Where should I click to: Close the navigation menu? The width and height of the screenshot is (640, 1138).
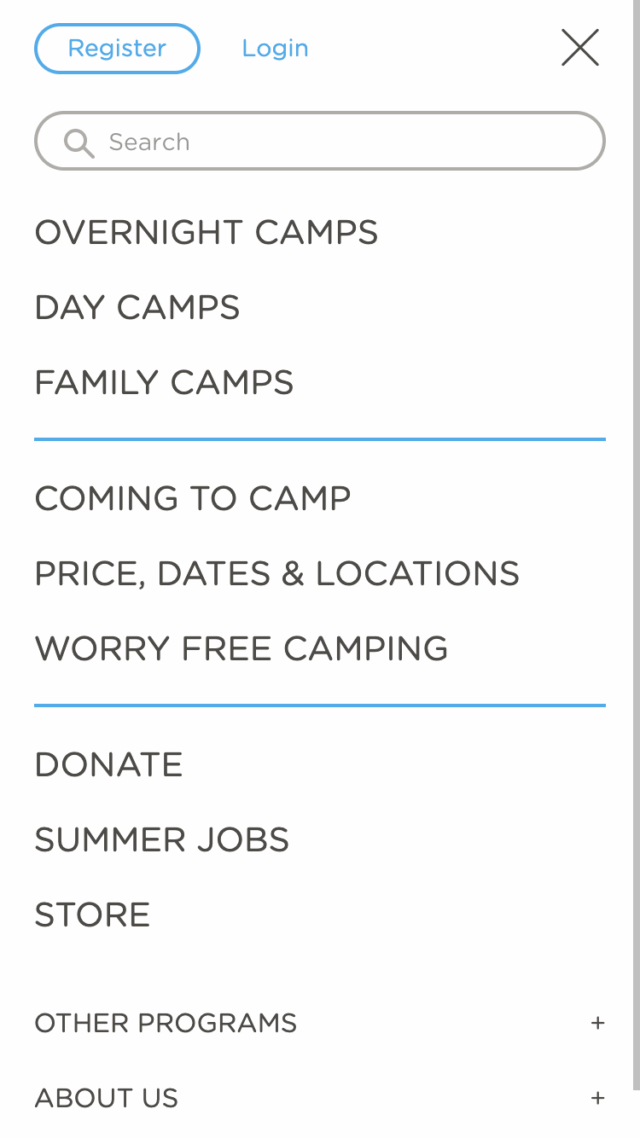[x=580, y=48]
